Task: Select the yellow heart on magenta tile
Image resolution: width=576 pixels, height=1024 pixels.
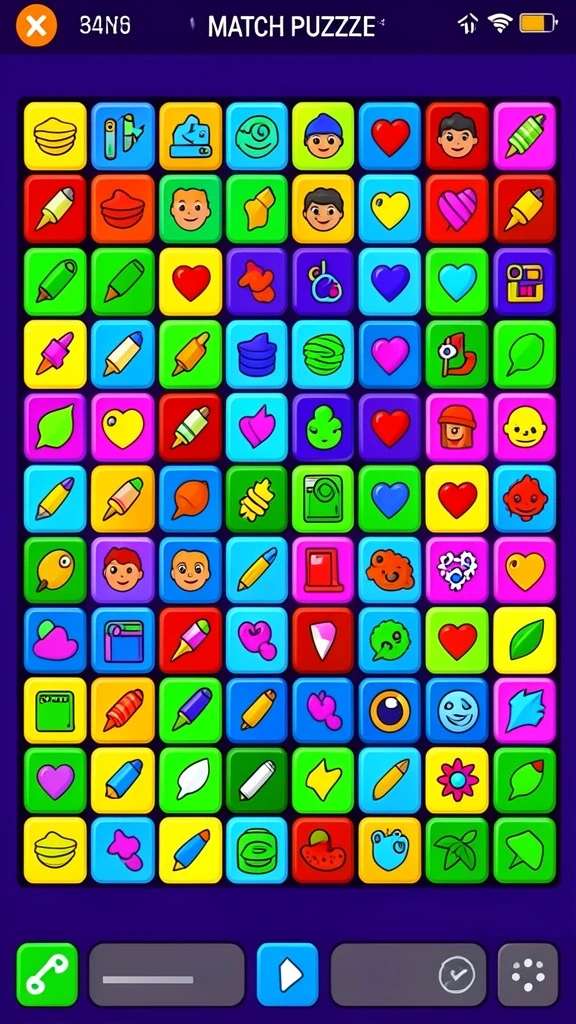Action: (123, 427)
